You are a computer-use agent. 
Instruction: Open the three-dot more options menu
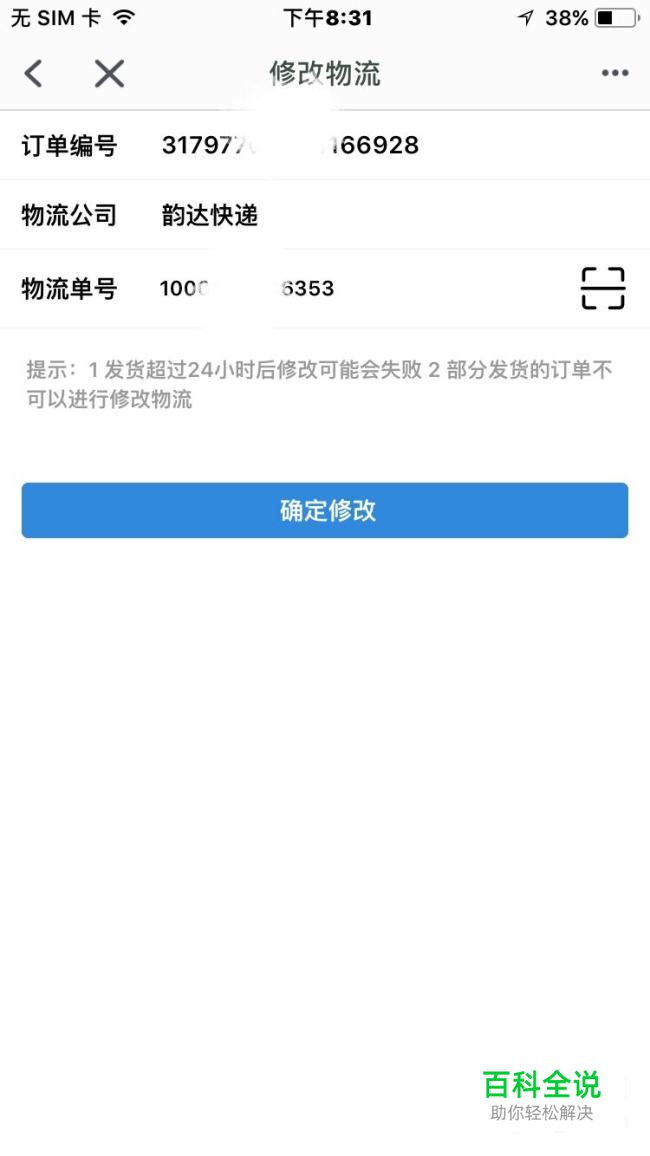(x=615, y=73)
